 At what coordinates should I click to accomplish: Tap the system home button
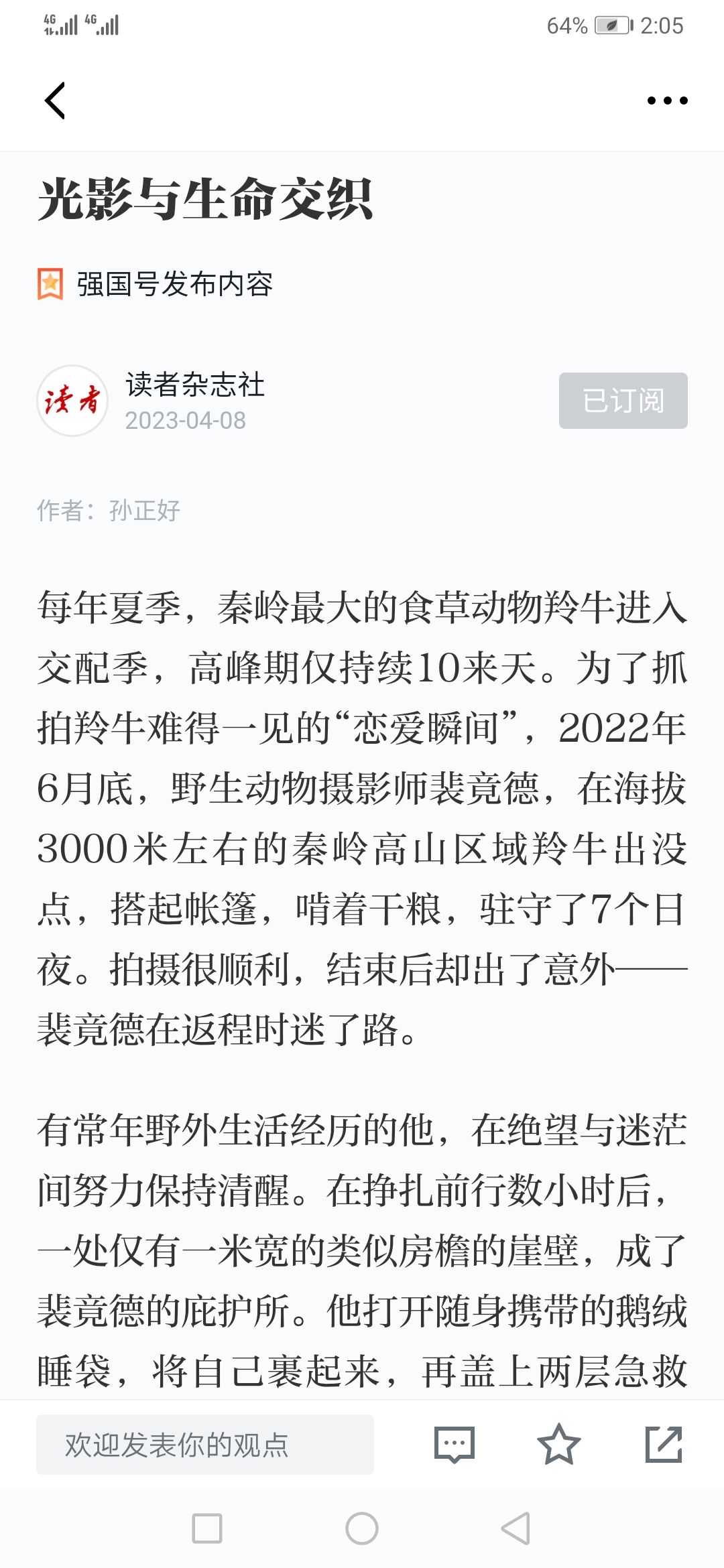tap(362, 1528)
